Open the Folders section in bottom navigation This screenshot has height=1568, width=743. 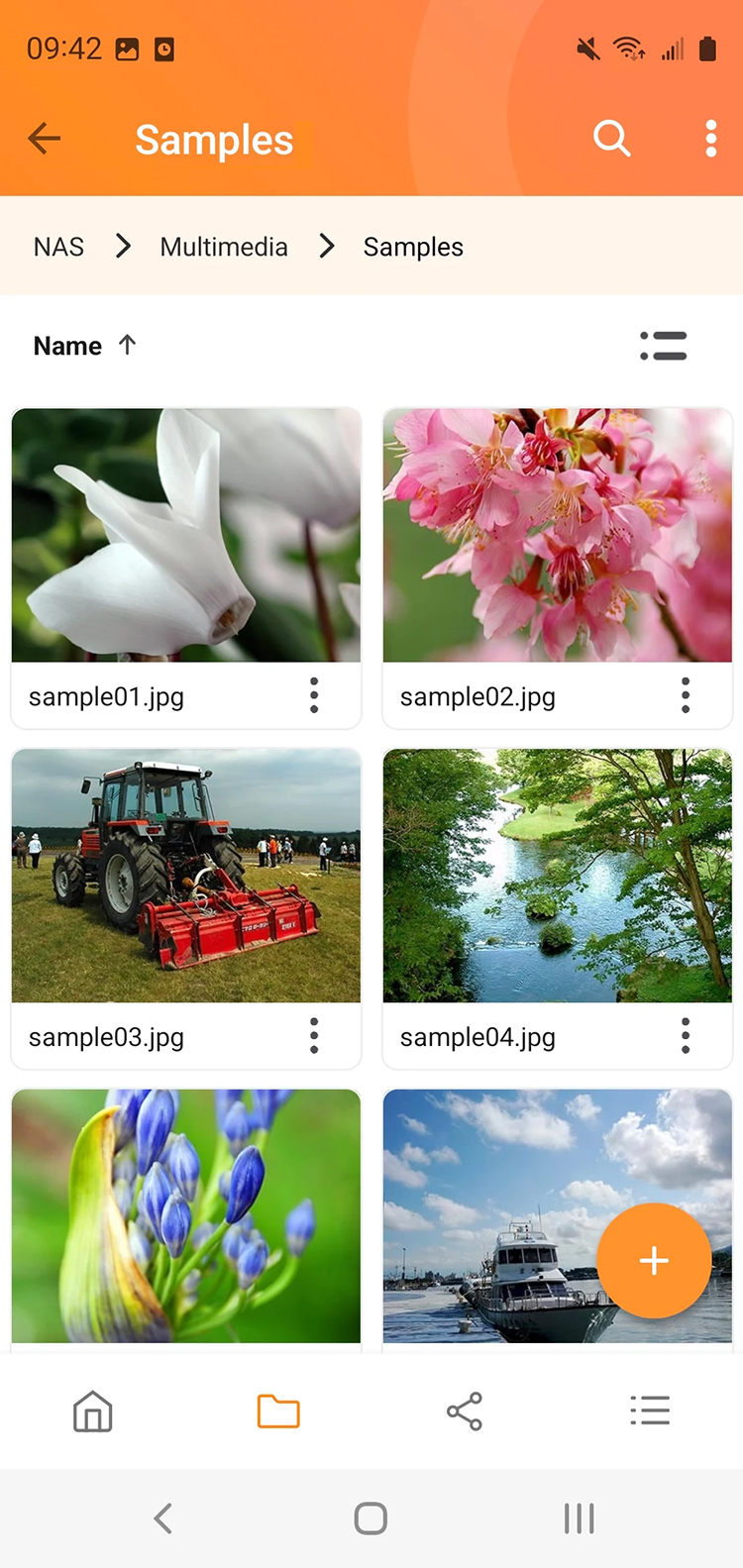pos(278,1411)
